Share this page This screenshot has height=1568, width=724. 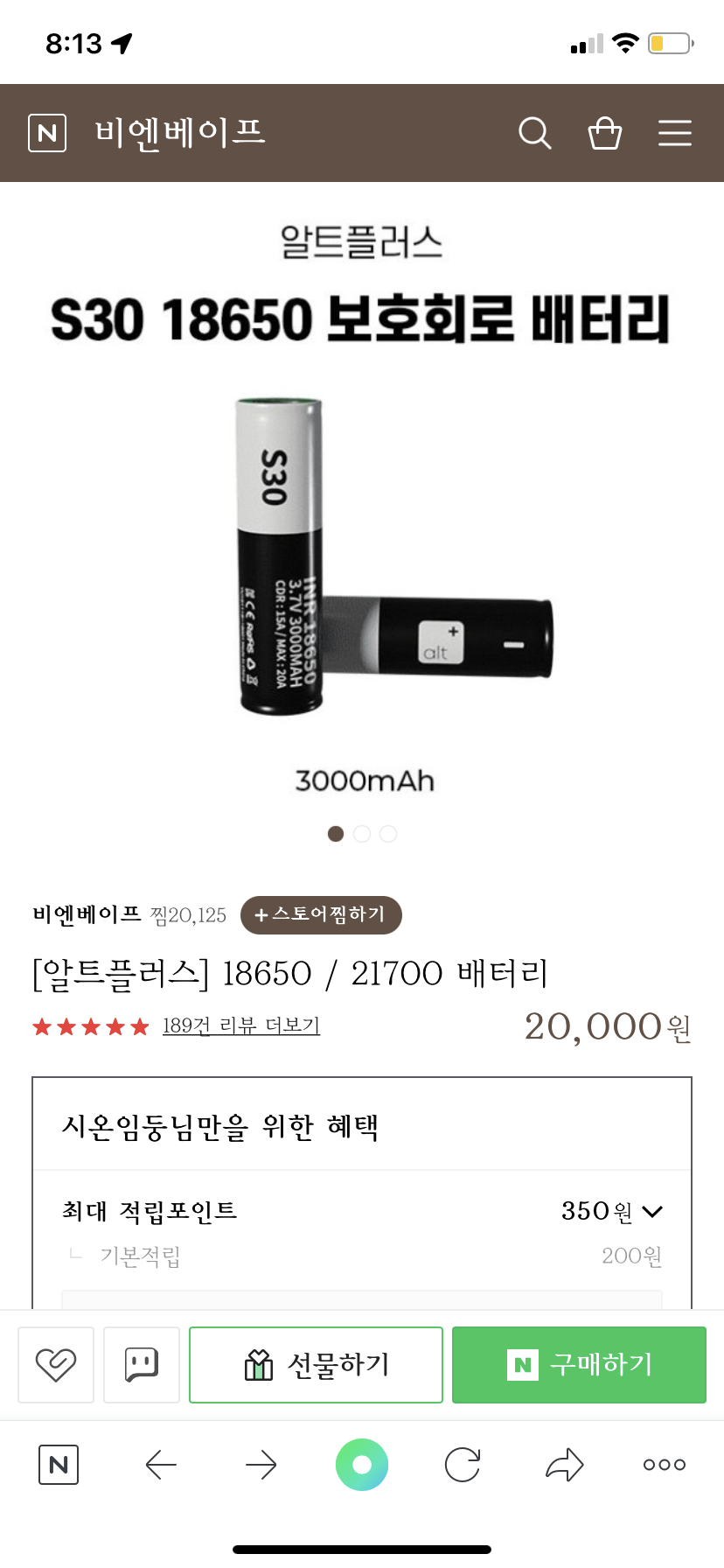pyautogui.click(x=564, y=1464)
